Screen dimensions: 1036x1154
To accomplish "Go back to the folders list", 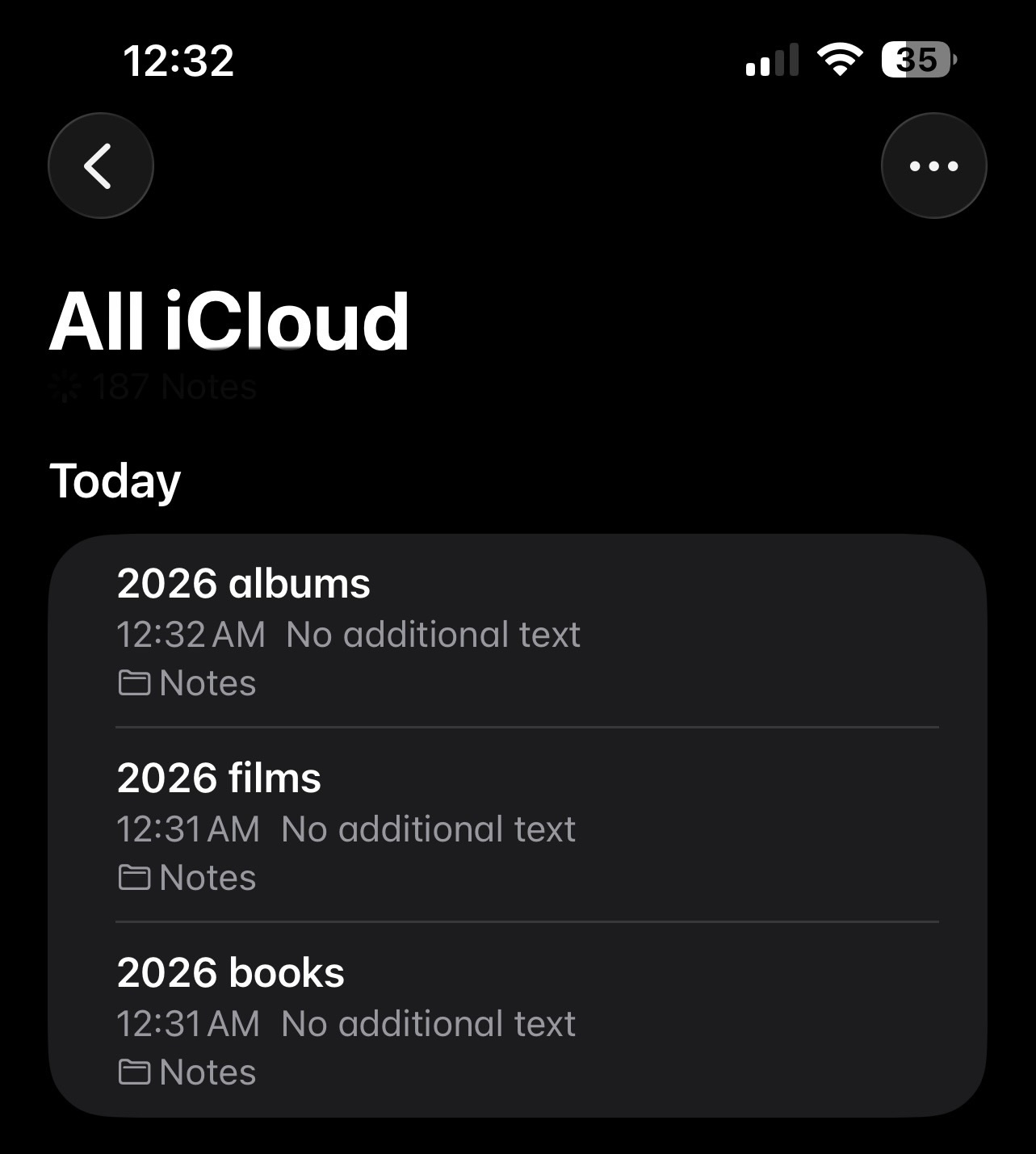I will click(x=101, y=166).
